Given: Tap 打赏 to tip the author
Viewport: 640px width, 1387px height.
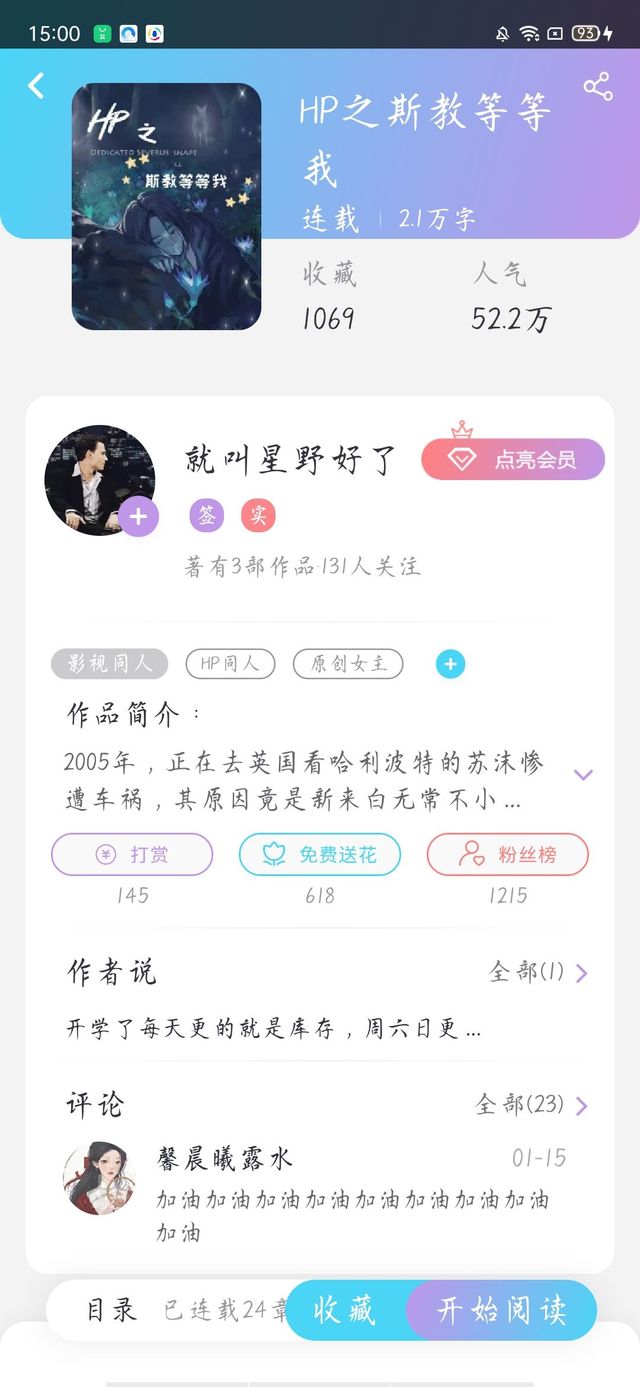Looking at the screenshot, I should (132, 855).
